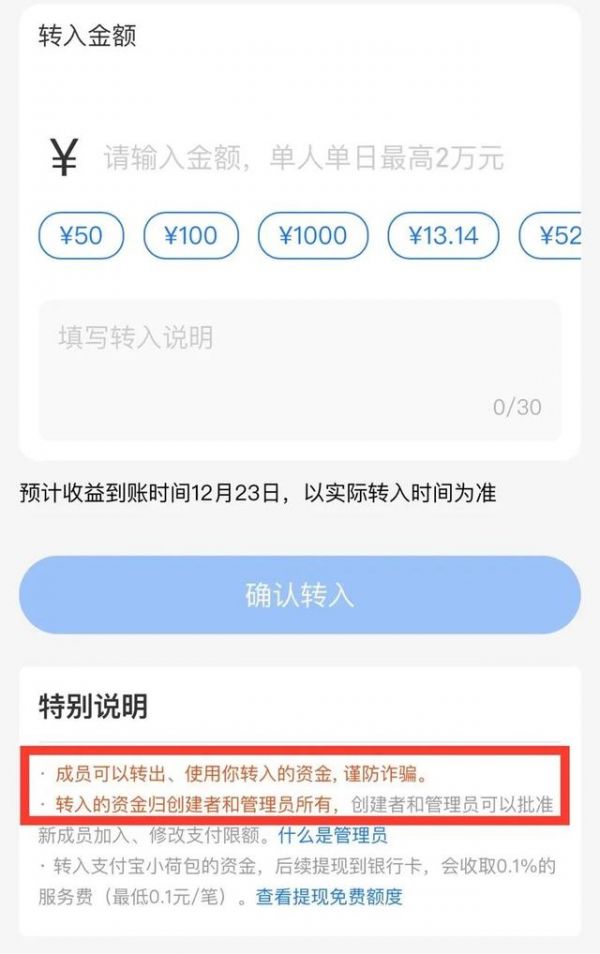Select the ¥50 quick amount chip
The image size is (600, 954).
(81, 237)
